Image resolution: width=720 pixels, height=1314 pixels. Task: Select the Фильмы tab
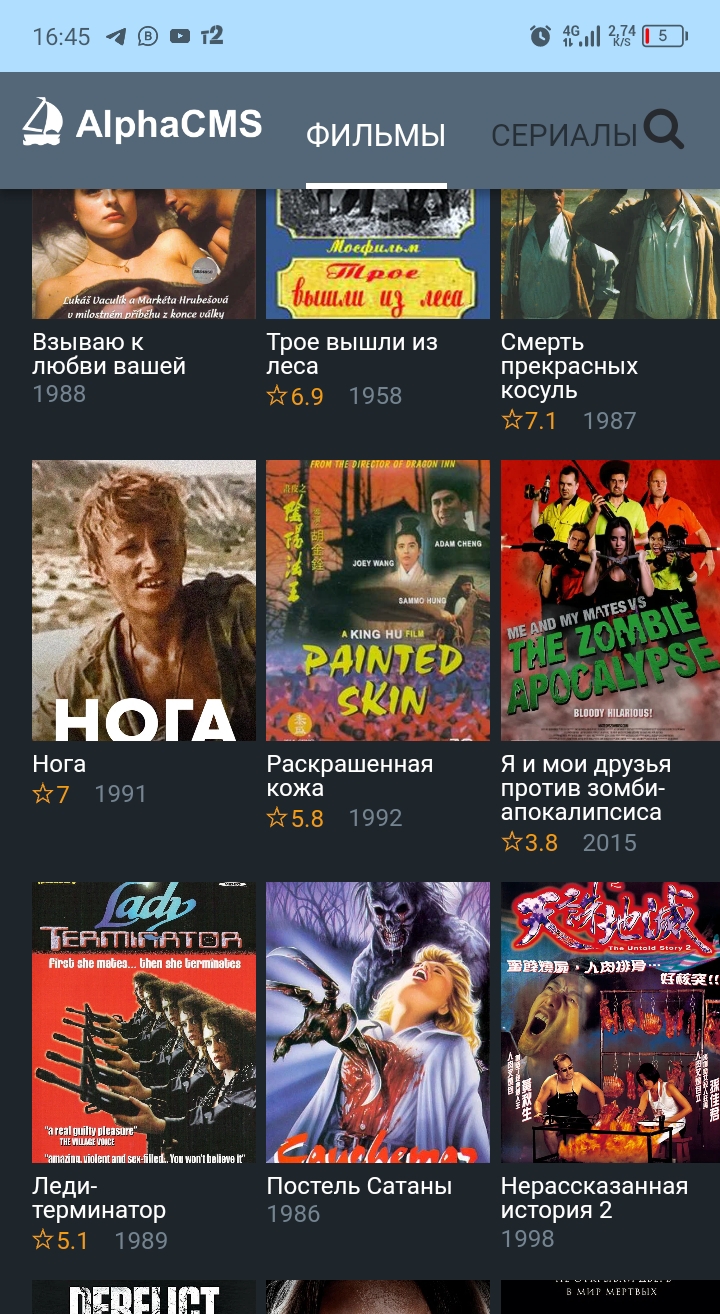pyautogui.click(x=376, y=135)
